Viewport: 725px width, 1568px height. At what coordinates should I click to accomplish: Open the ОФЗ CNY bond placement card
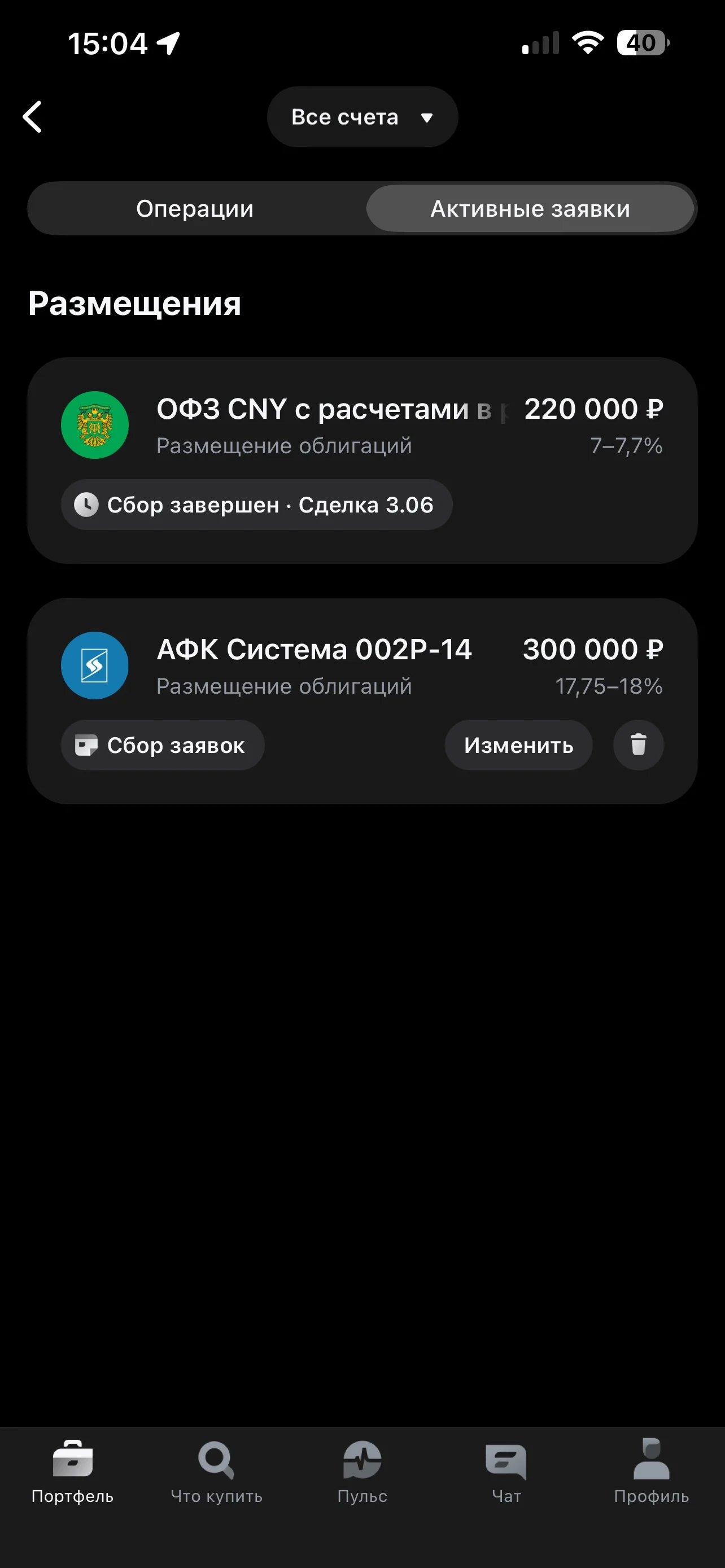point(362,460)
